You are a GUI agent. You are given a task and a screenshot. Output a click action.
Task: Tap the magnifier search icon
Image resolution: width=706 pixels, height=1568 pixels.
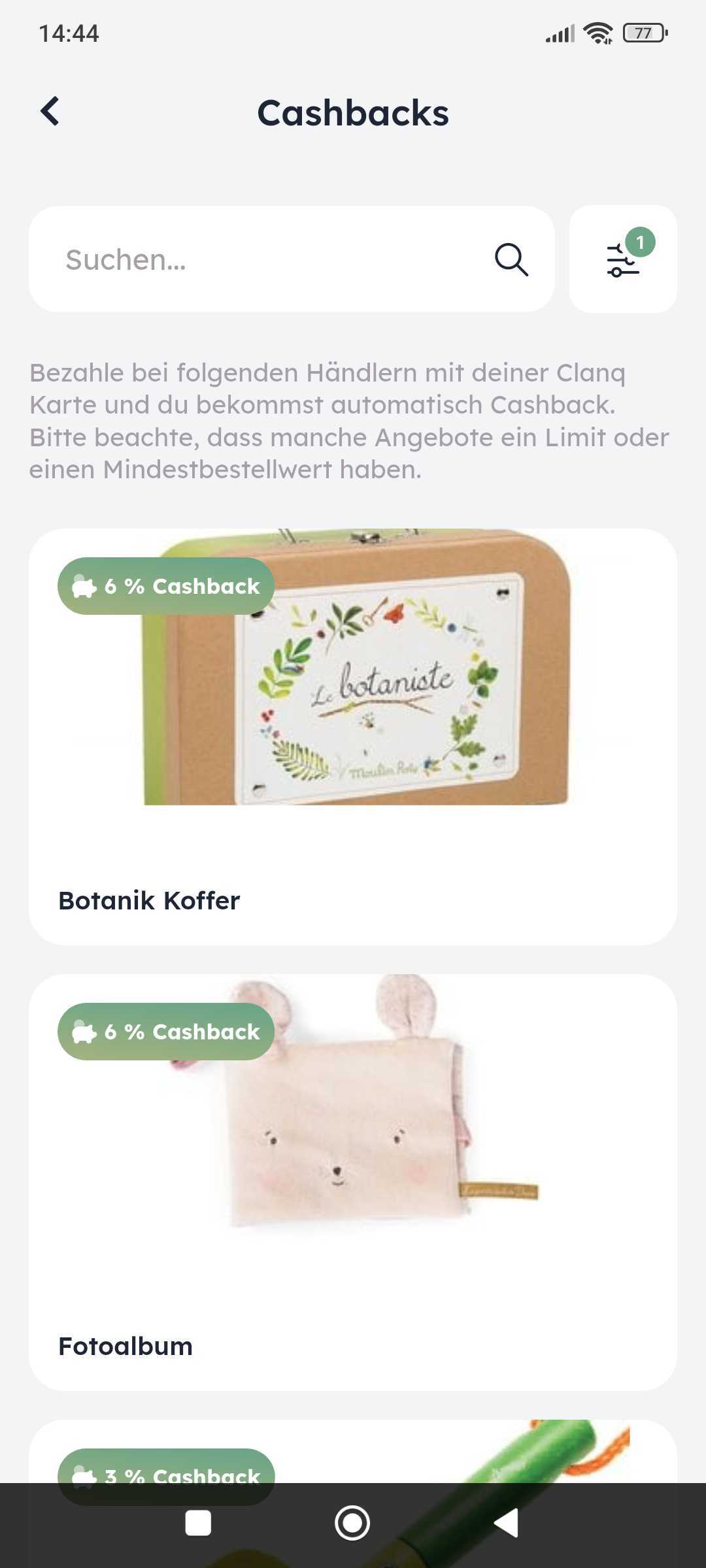click(x=511, y=259)
